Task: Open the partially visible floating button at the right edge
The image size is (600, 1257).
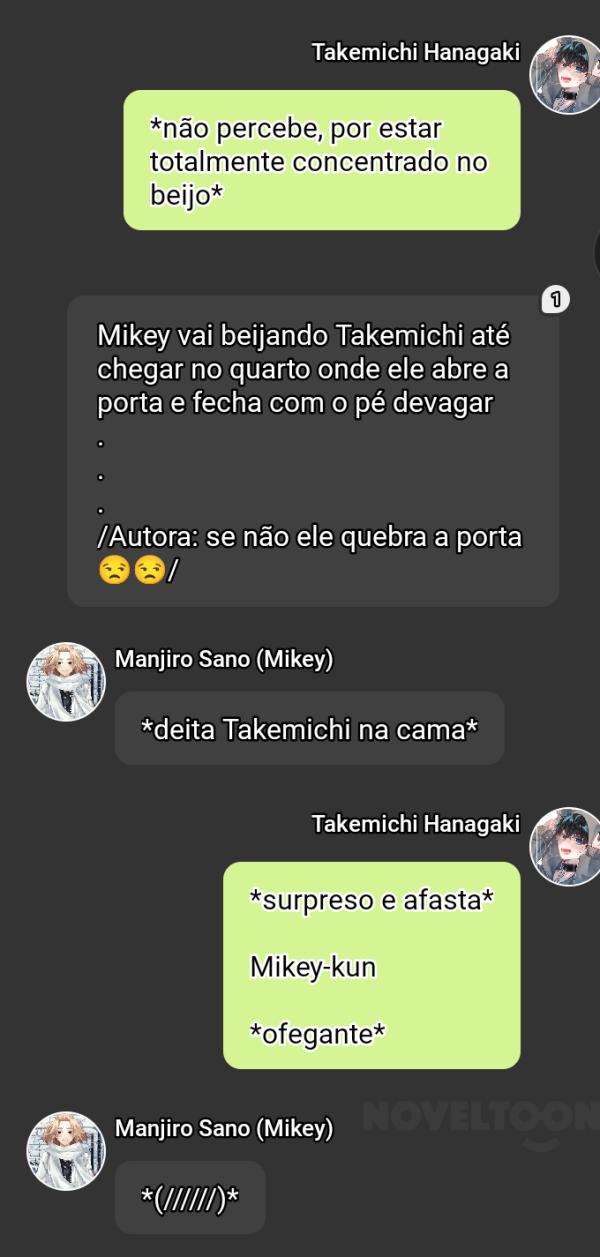Action: coord(596,252)
